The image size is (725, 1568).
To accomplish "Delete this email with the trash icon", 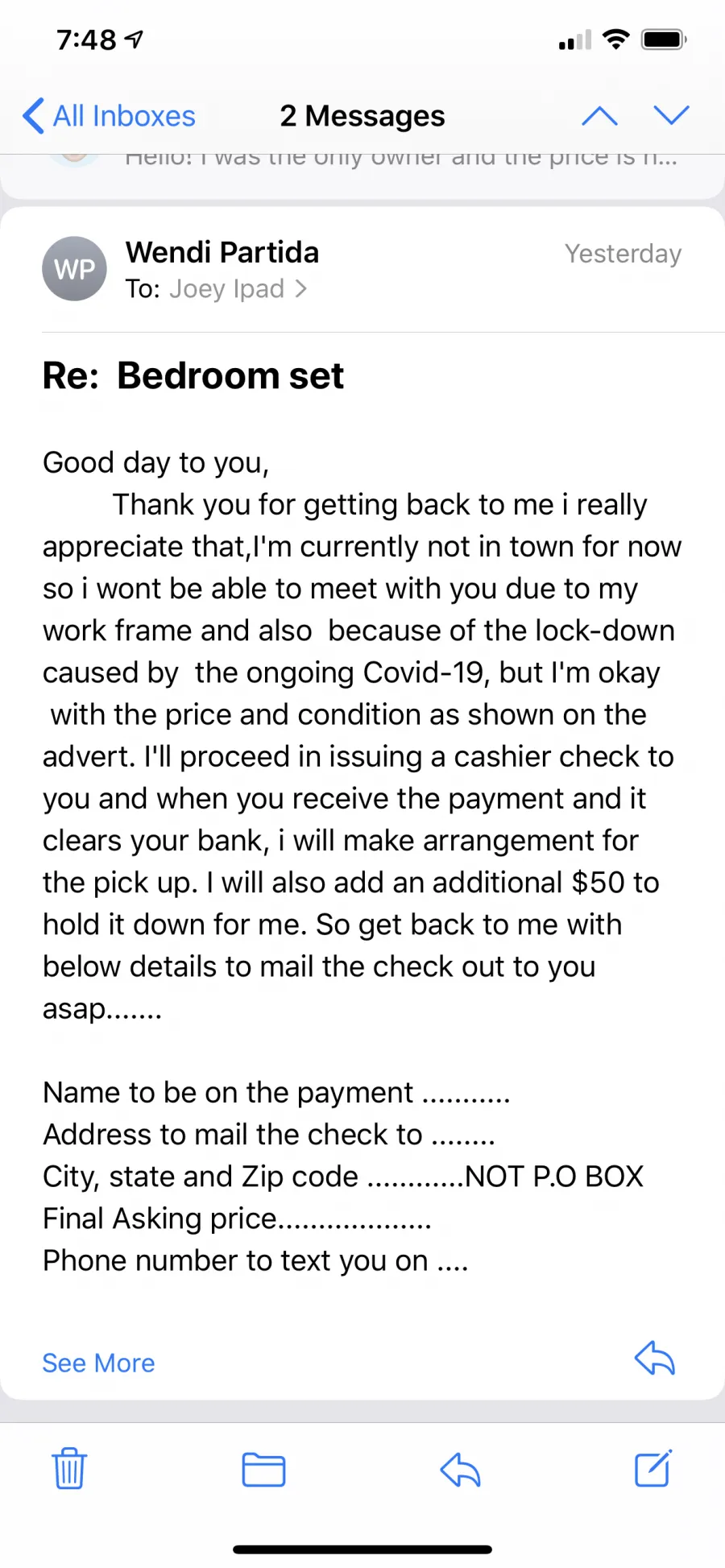I will 69,1468.
